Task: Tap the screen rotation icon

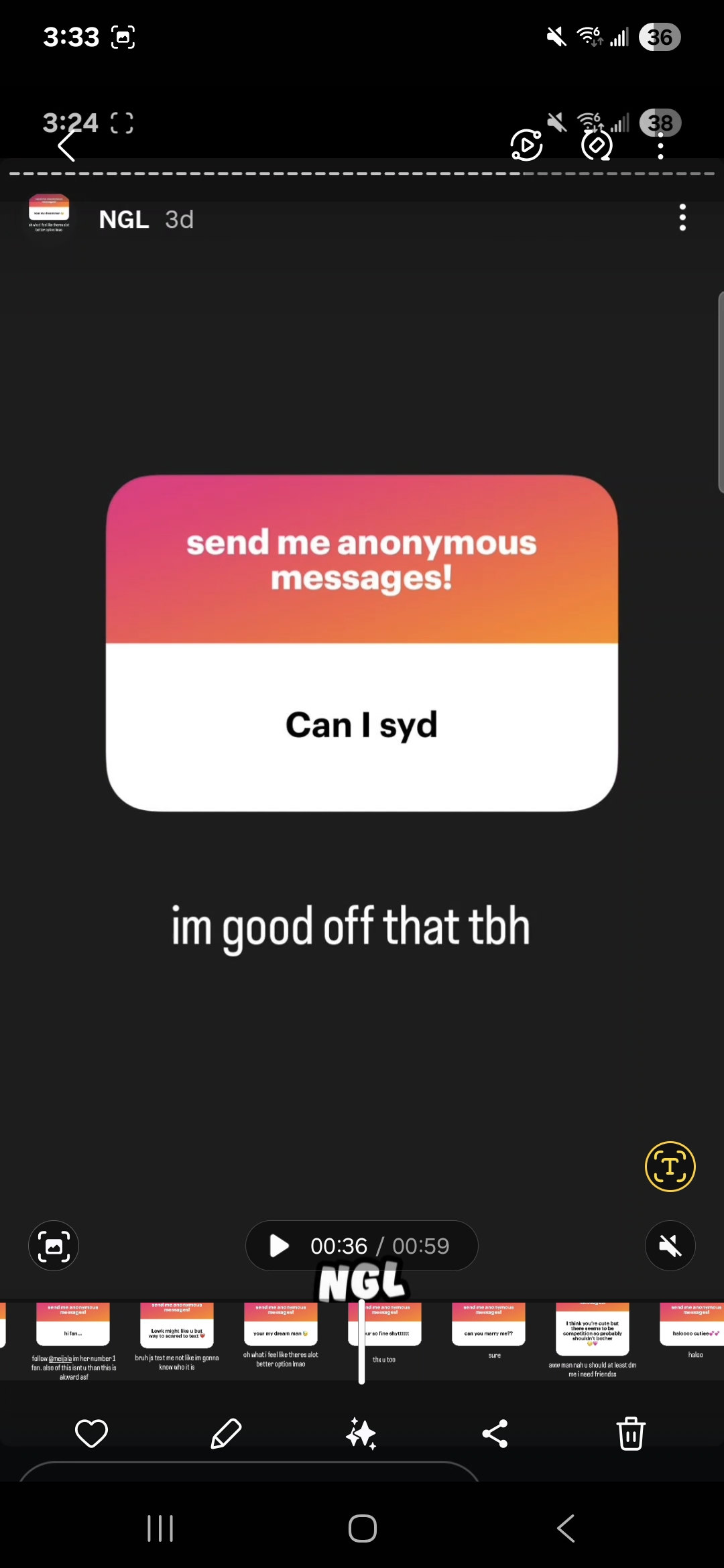Action: click(597, 145)
